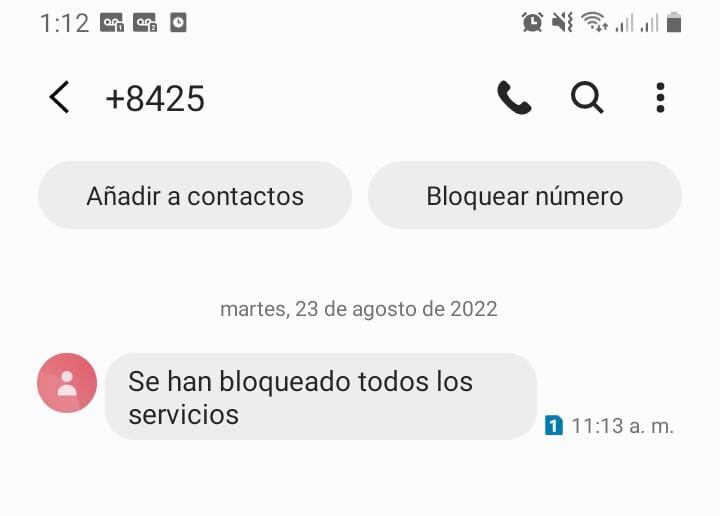
Task: Open the overflow menu
Action: [660, 98]
